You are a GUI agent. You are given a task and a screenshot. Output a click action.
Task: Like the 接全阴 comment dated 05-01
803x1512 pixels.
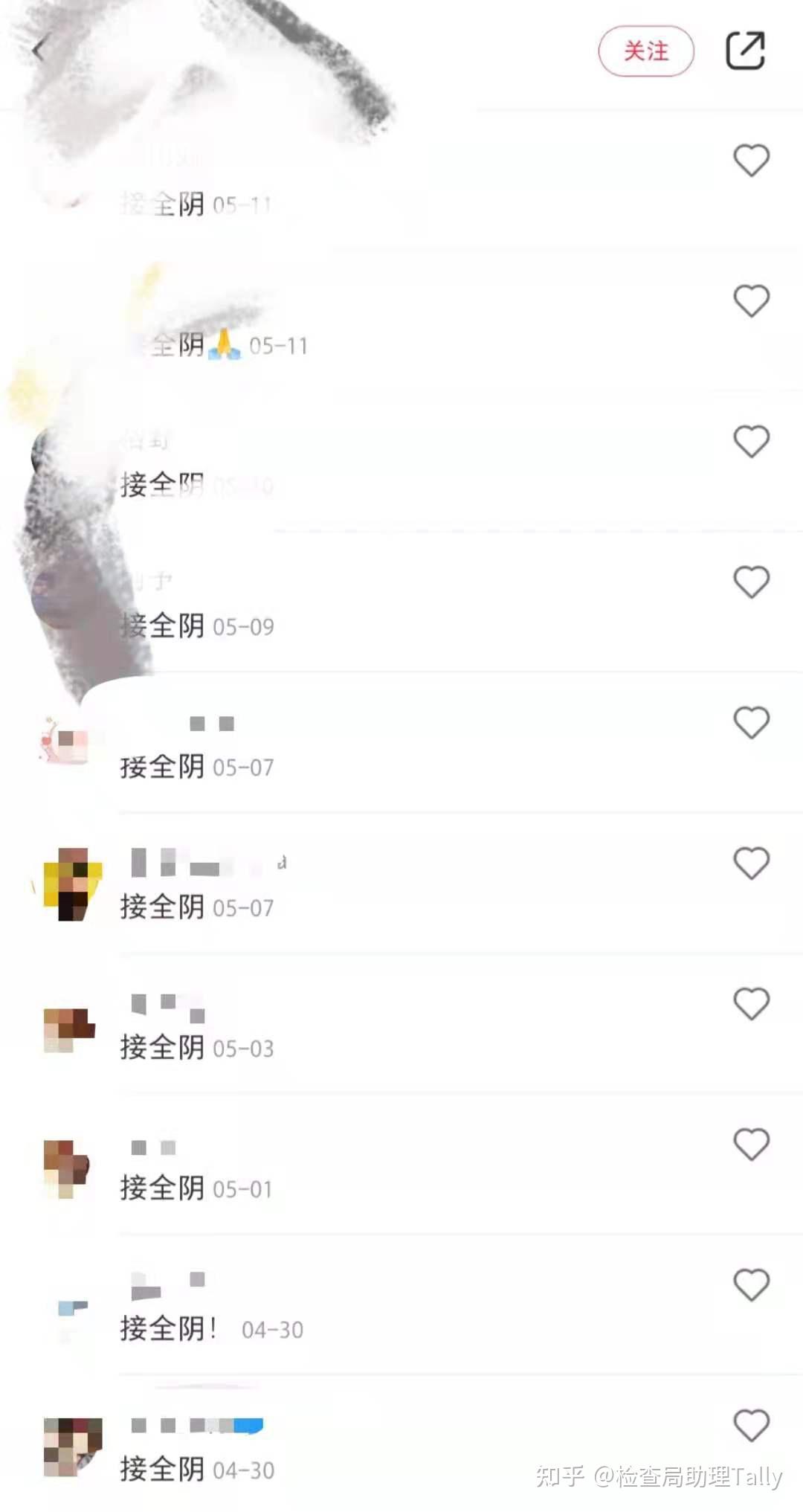pyautogui.click(x=751, y=1145)
